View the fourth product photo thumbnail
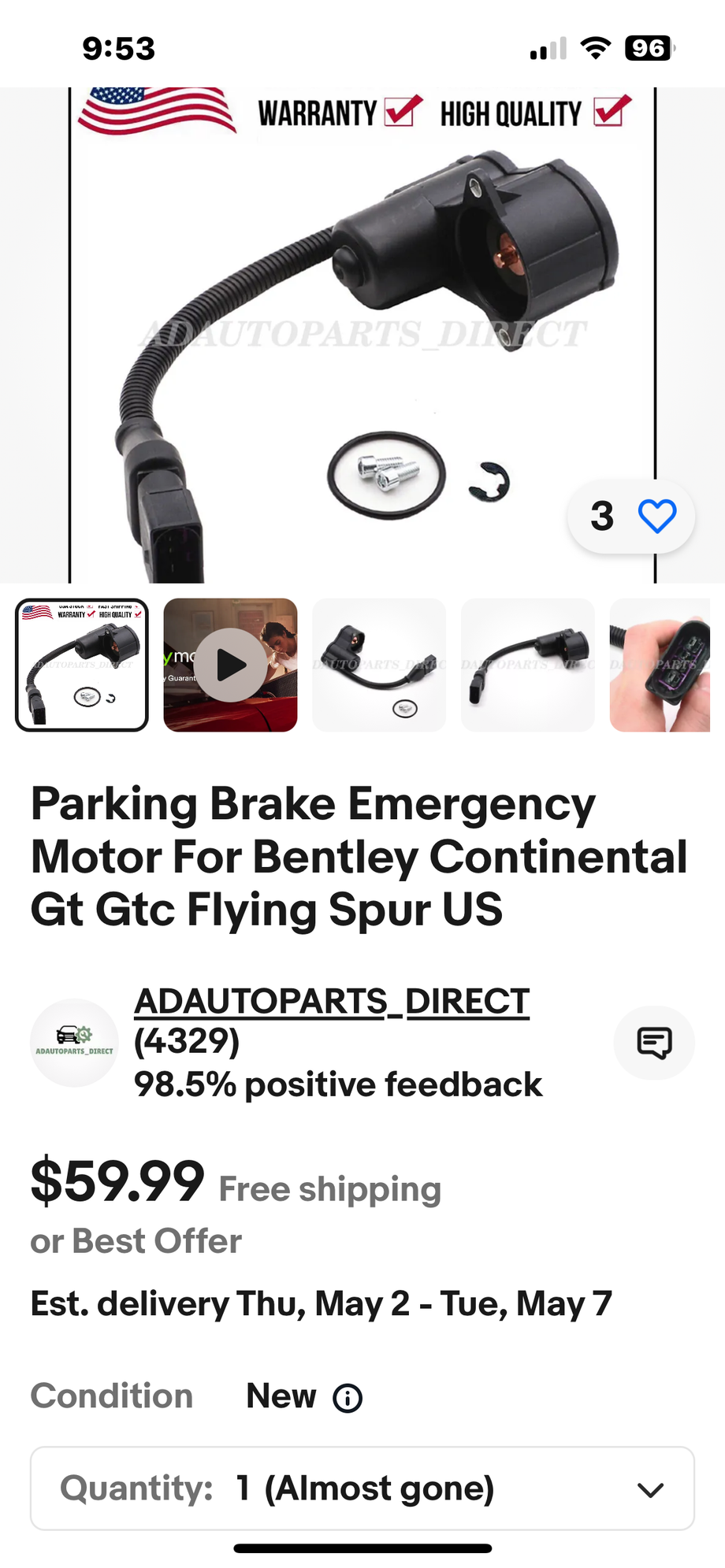 click(x=528, y=665)
